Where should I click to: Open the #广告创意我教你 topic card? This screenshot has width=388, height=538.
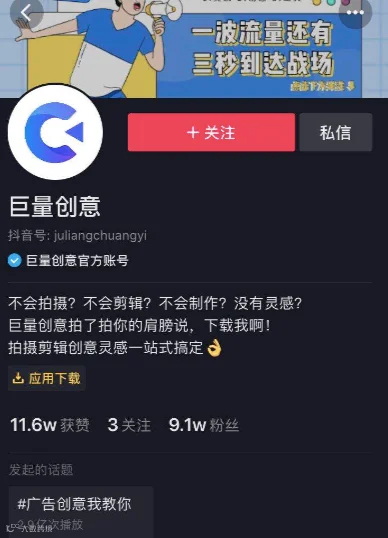(81, 512)
